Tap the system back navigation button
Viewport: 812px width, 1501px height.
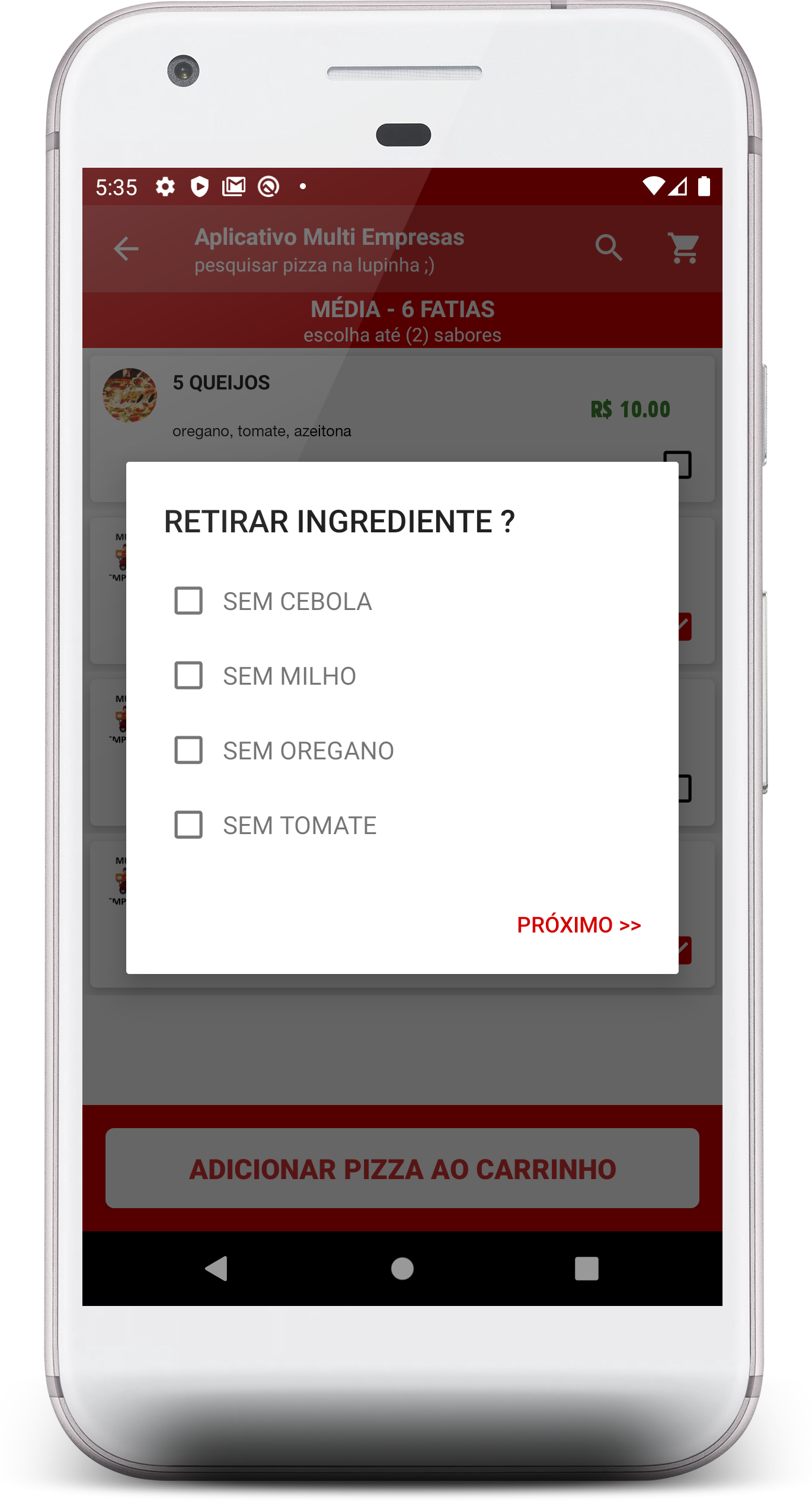217,1269
